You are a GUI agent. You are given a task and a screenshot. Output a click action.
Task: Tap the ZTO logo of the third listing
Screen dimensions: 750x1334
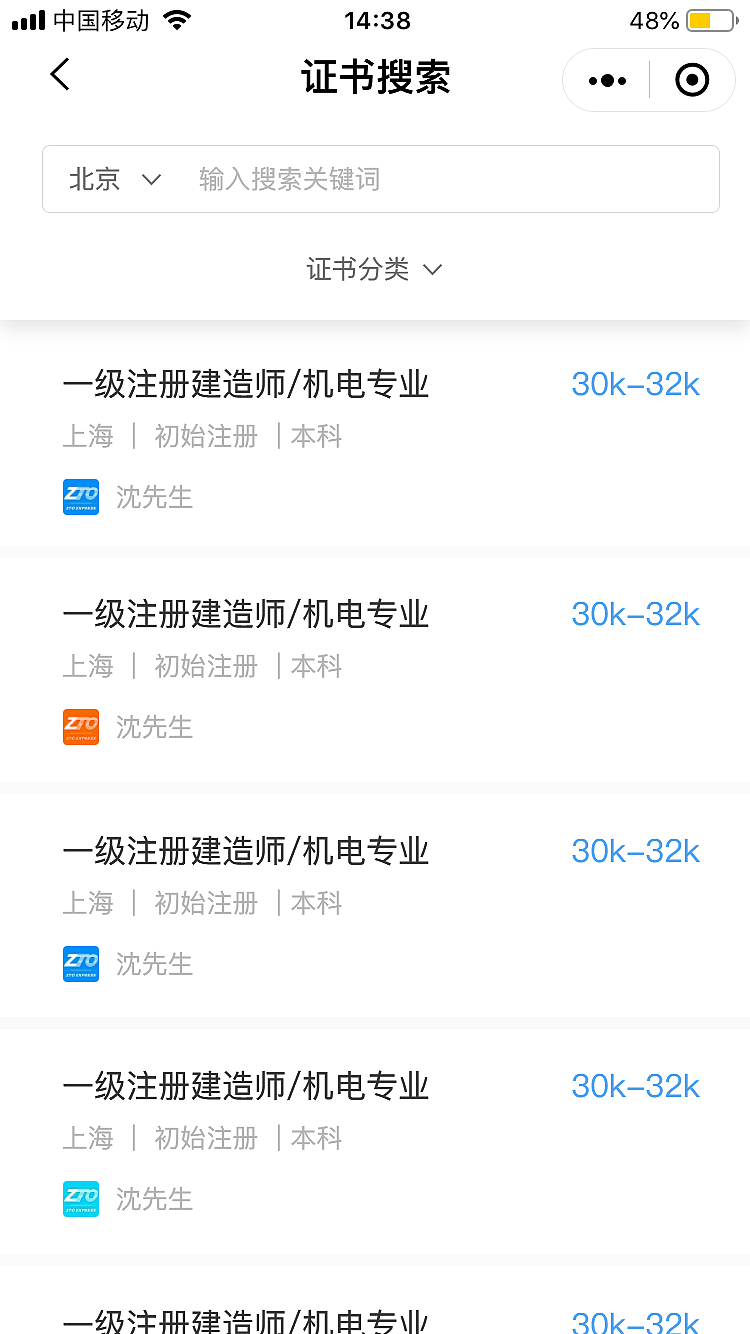81,964
